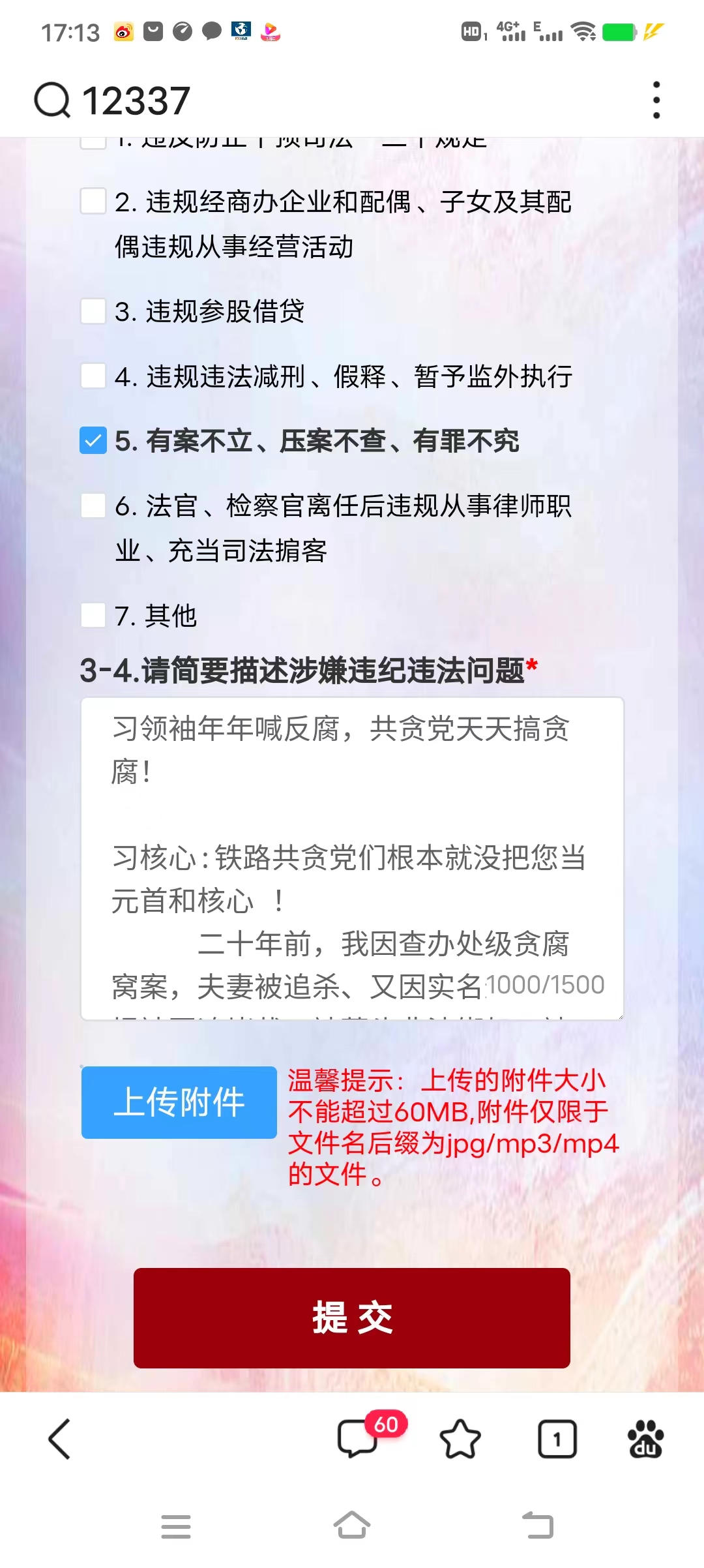Image resolution: width=704 pixels, height=1568 pixels.
Task: Tick option 4 违规违法减刑、假释
Action: click(x=93, y=376)
